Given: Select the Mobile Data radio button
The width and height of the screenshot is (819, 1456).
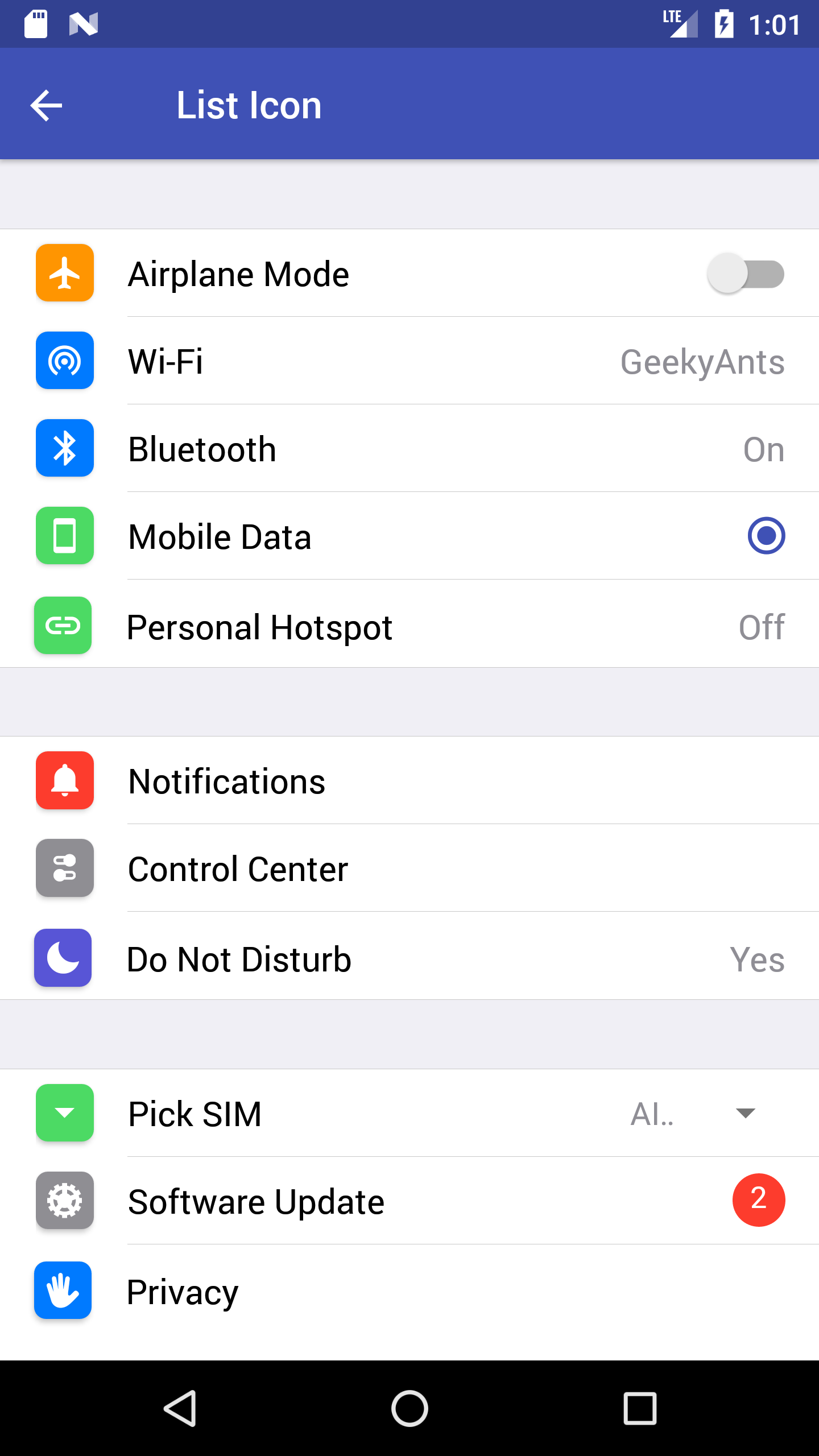Looking at the screenshot, I should pyautogui.click(x=766, y=536).
